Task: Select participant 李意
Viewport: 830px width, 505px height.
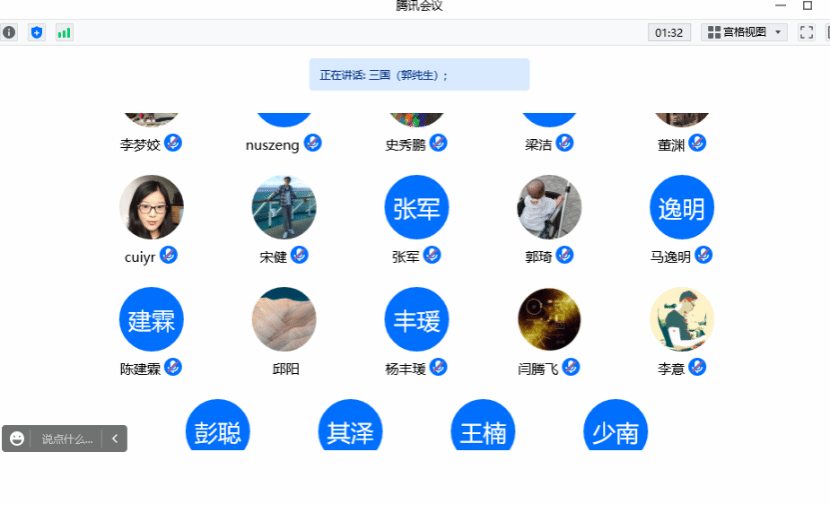Action: tap(682, 320)
